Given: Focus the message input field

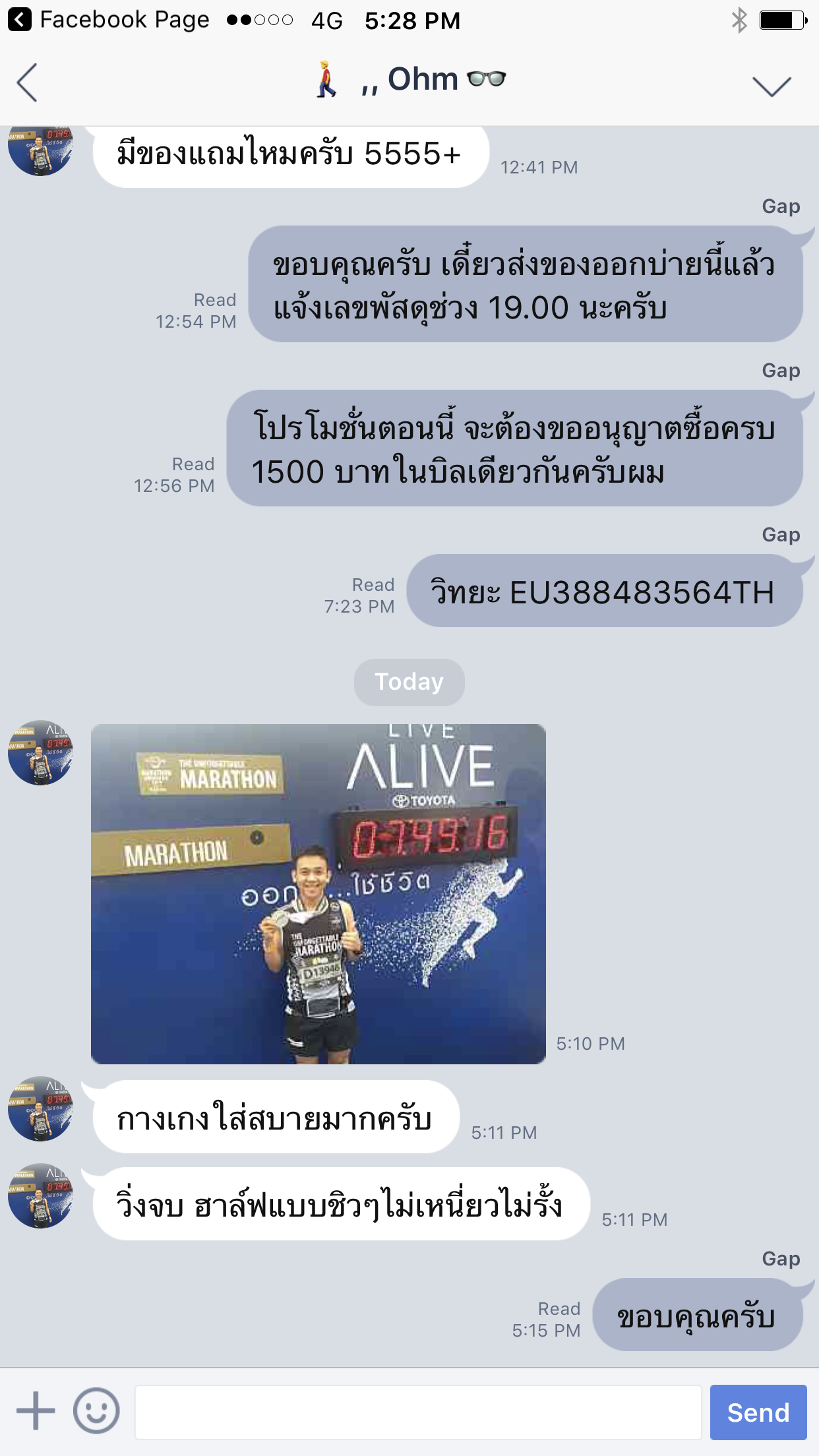Looking at the screenshot, I should point(418,1412).
